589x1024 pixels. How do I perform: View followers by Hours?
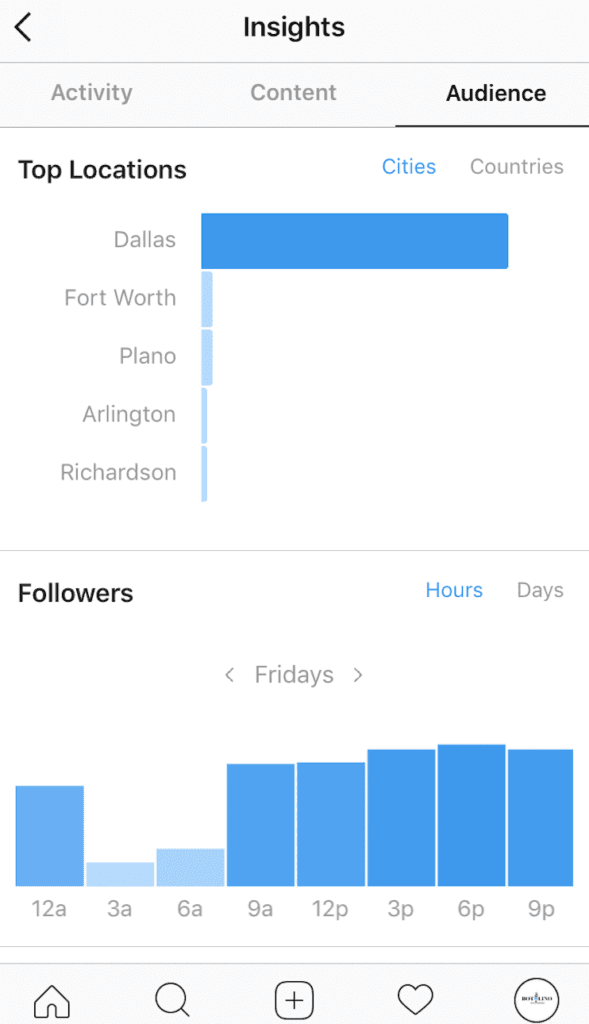click(454, 590)
